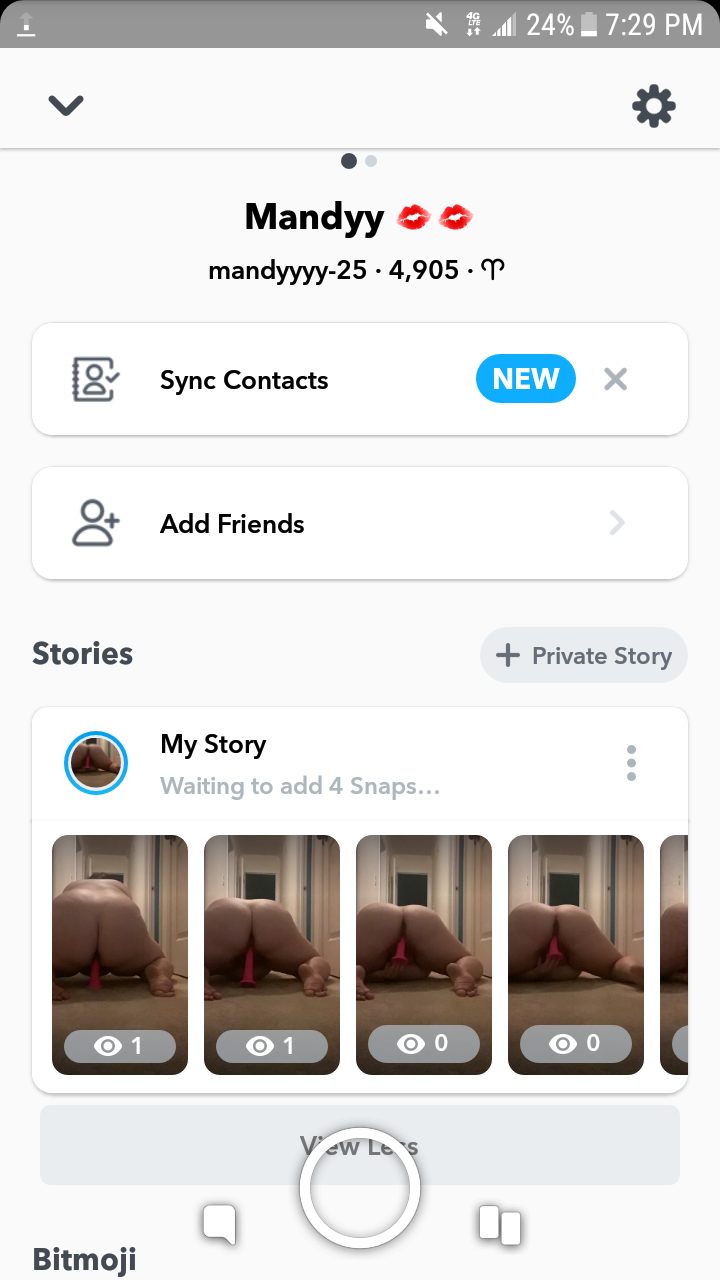The width and height of the screenshot is (720, 1280).
Task: Open the Bitmoji section
Action: [84, 1259]
